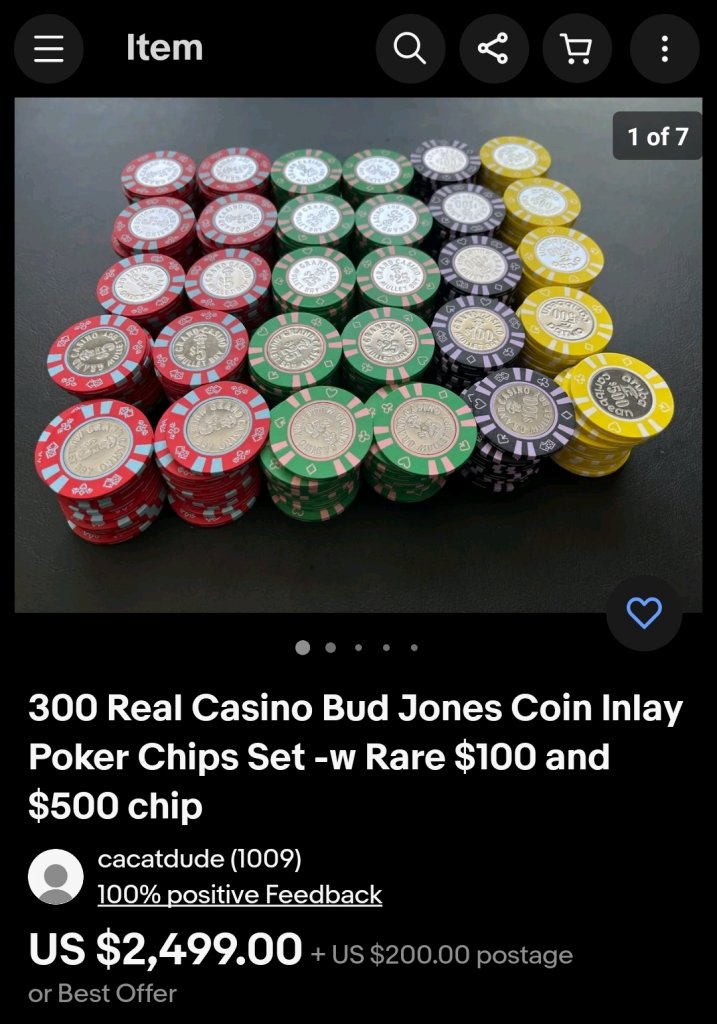The image size is (717, 1024).
Task: Share this poker chips listing
Action: pyautogui.click(x=492, y=48)
